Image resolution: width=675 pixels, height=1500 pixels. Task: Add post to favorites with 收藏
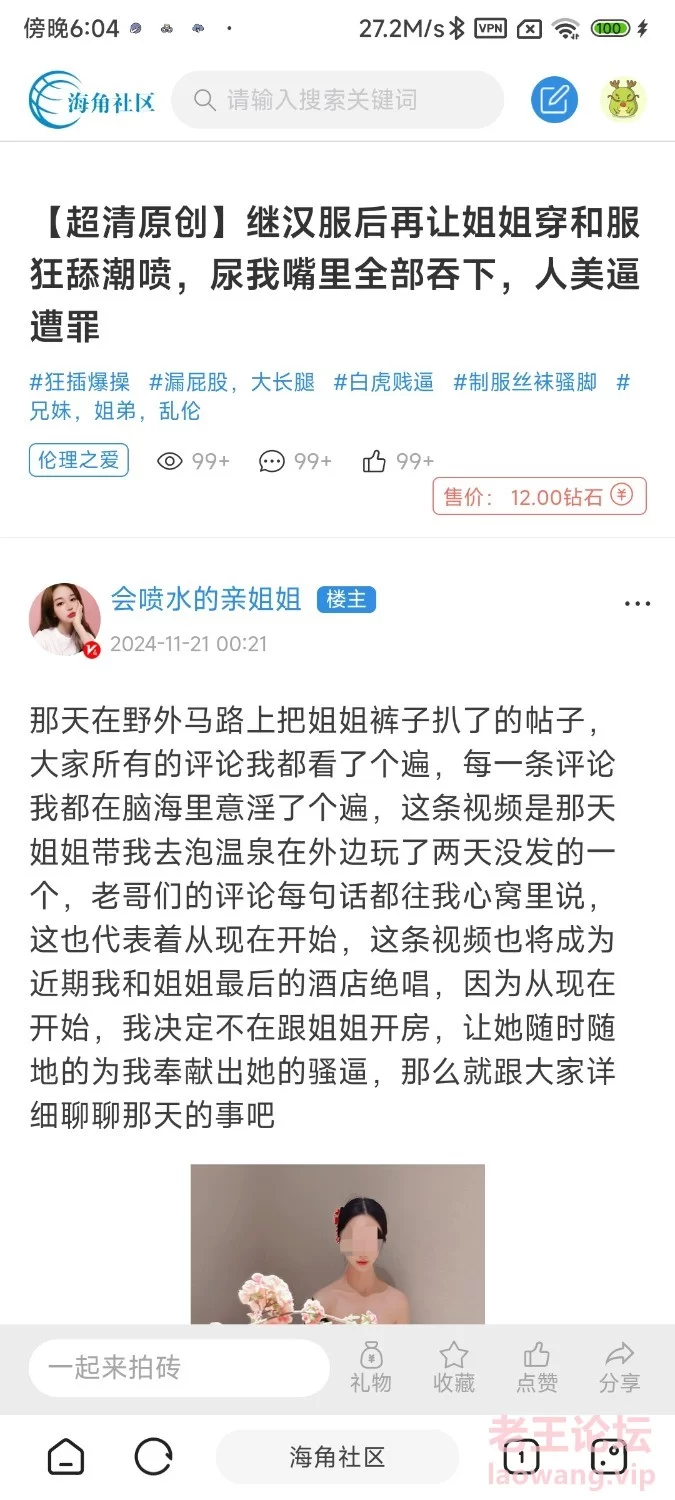(x=454, y=1368)
